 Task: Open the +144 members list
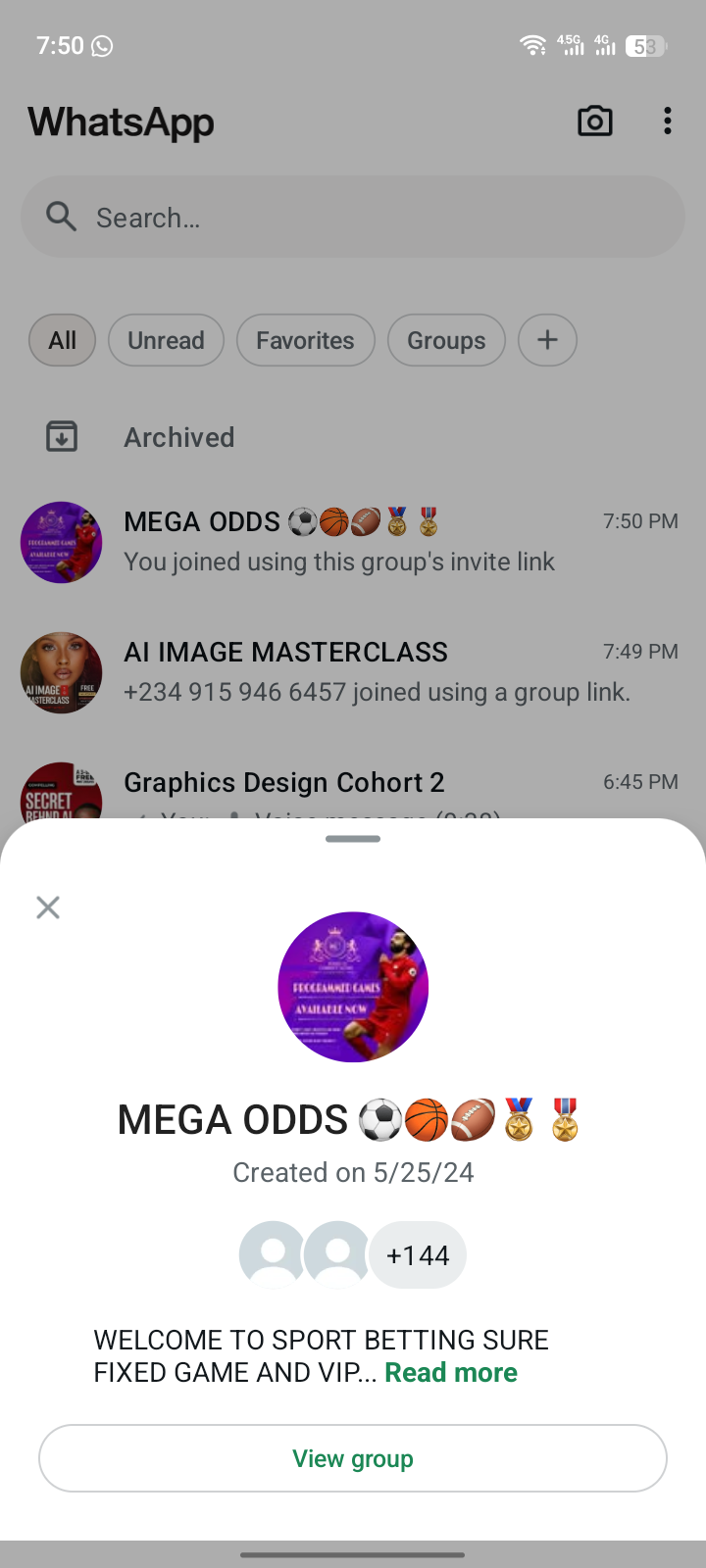pyautogui.click(x=418, y=1255)
